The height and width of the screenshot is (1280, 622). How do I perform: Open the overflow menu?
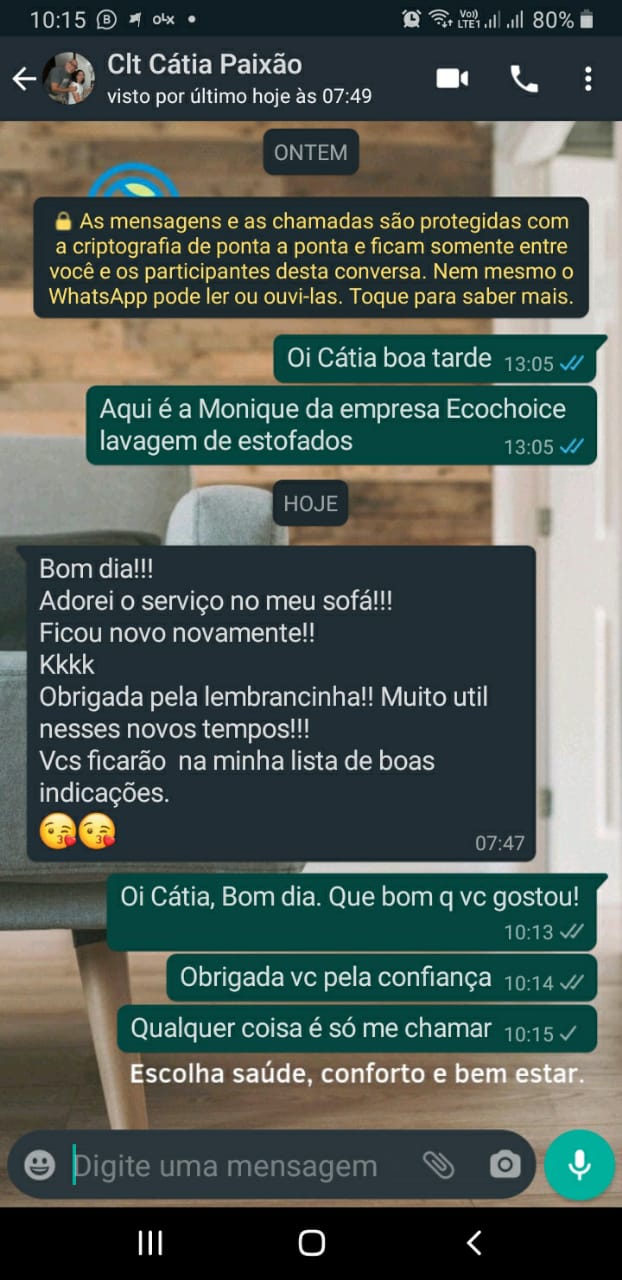[x=588, y=79]
